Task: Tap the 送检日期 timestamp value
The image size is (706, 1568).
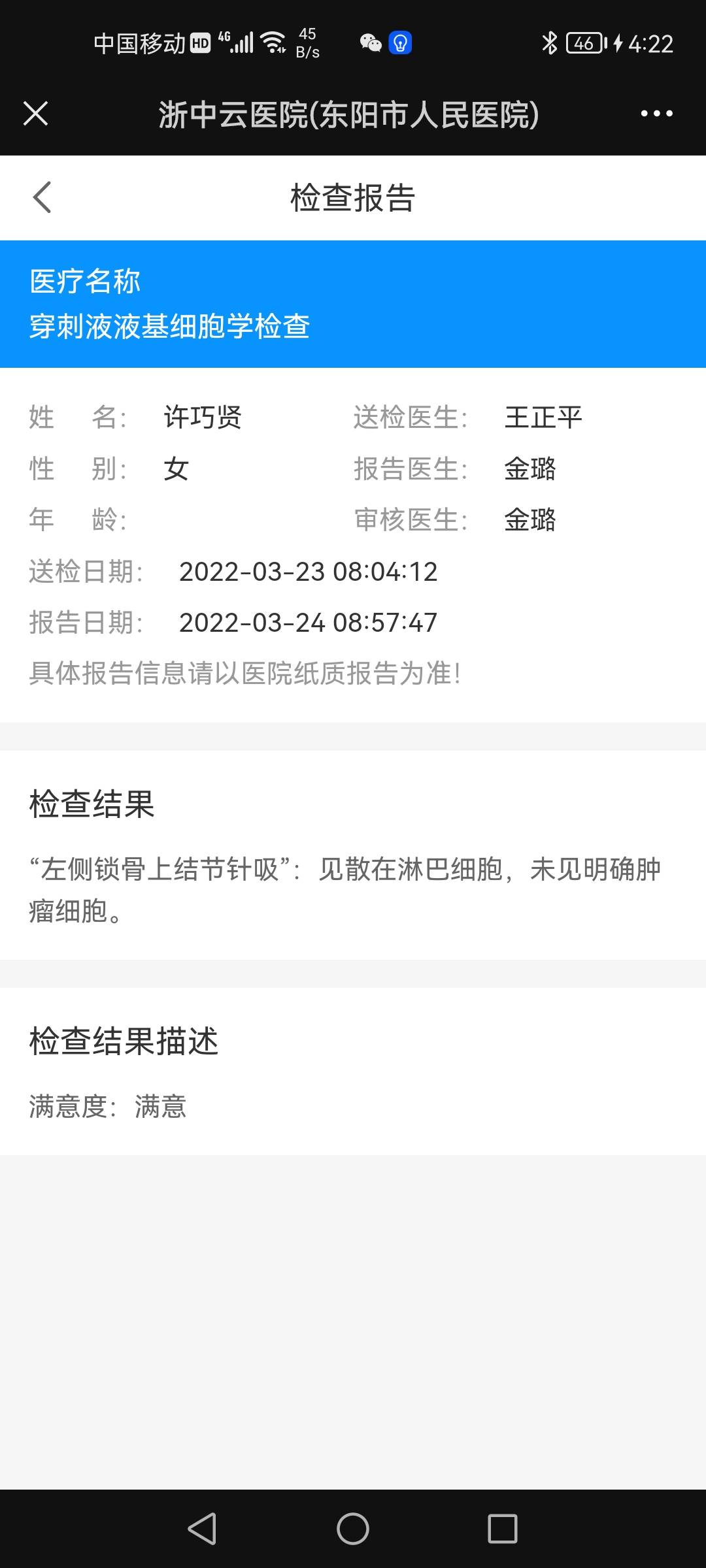Action: click(309, 572)
